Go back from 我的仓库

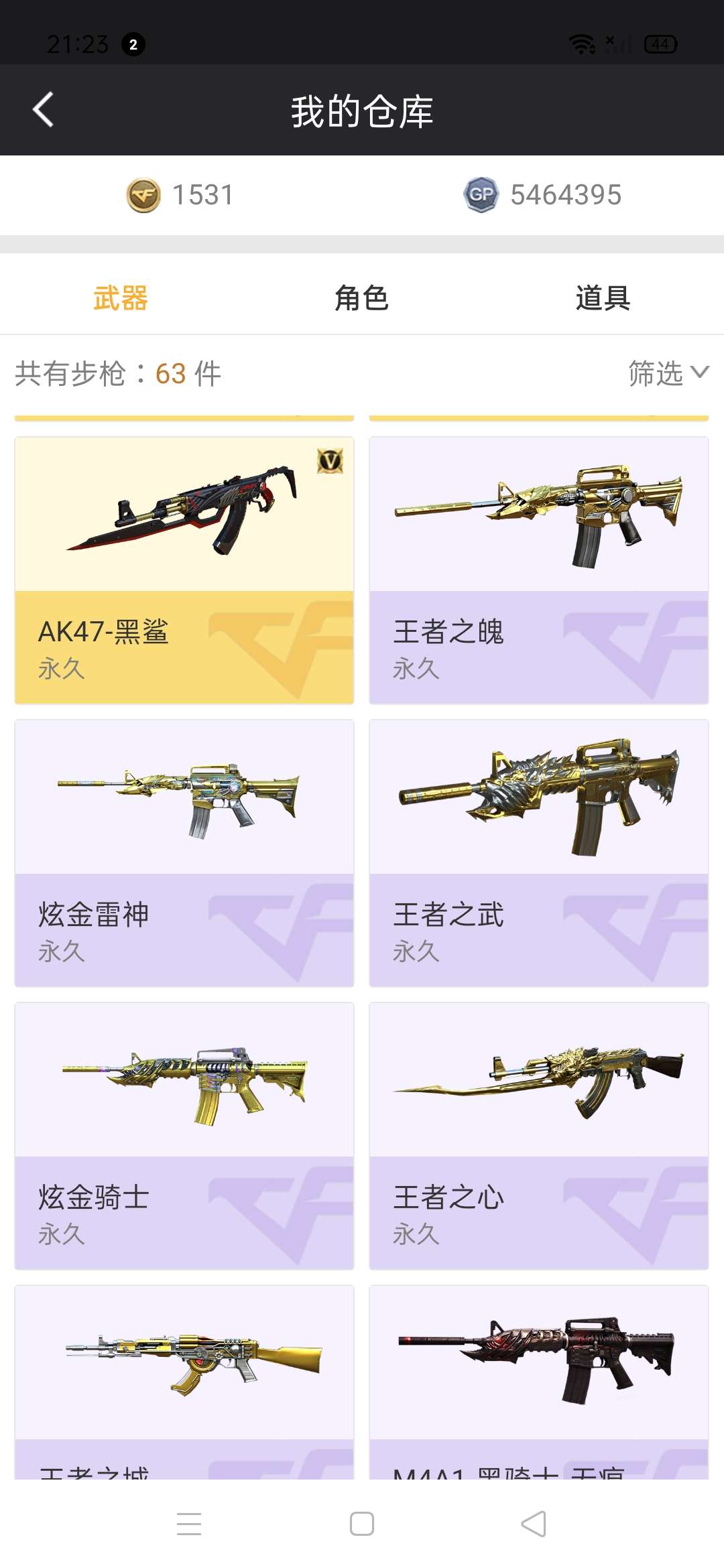[x=44, y=110]
